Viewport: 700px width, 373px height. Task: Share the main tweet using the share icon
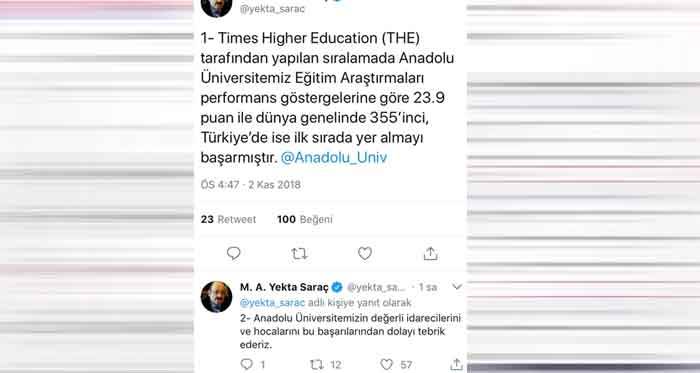430,253
